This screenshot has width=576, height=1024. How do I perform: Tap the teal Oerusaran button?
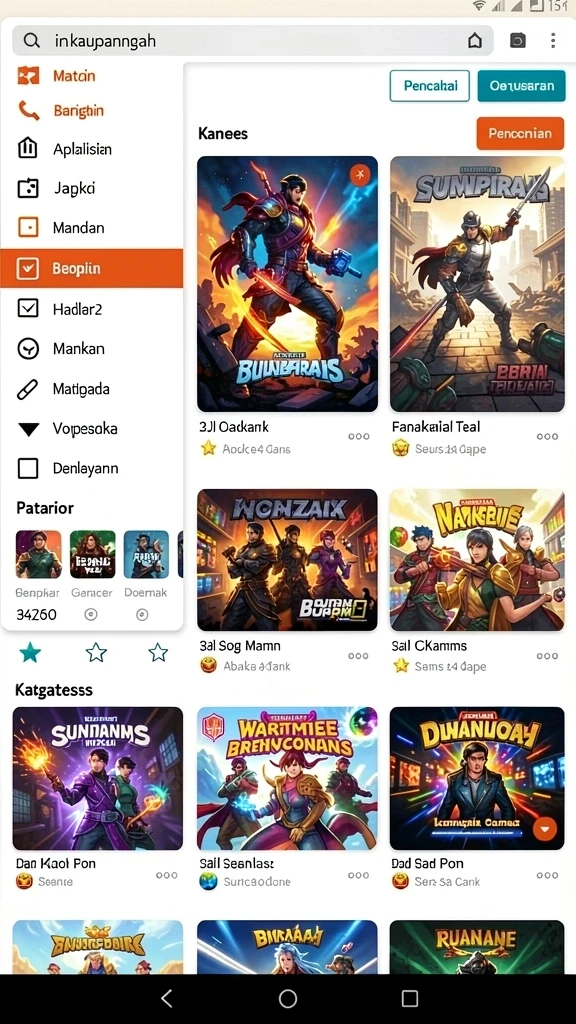(x=521, y=86)
